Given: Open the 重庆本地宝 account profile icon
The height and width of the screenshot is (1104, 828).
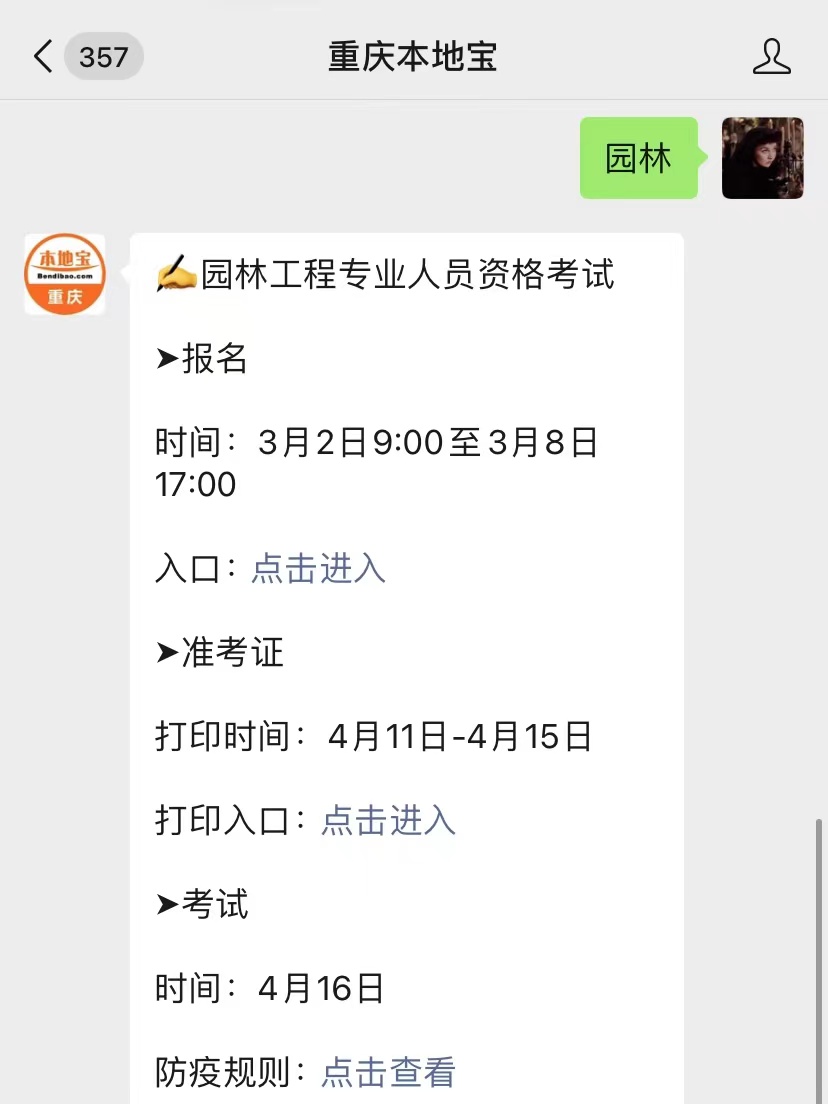Looking at the screenshot, I should 771,57.
